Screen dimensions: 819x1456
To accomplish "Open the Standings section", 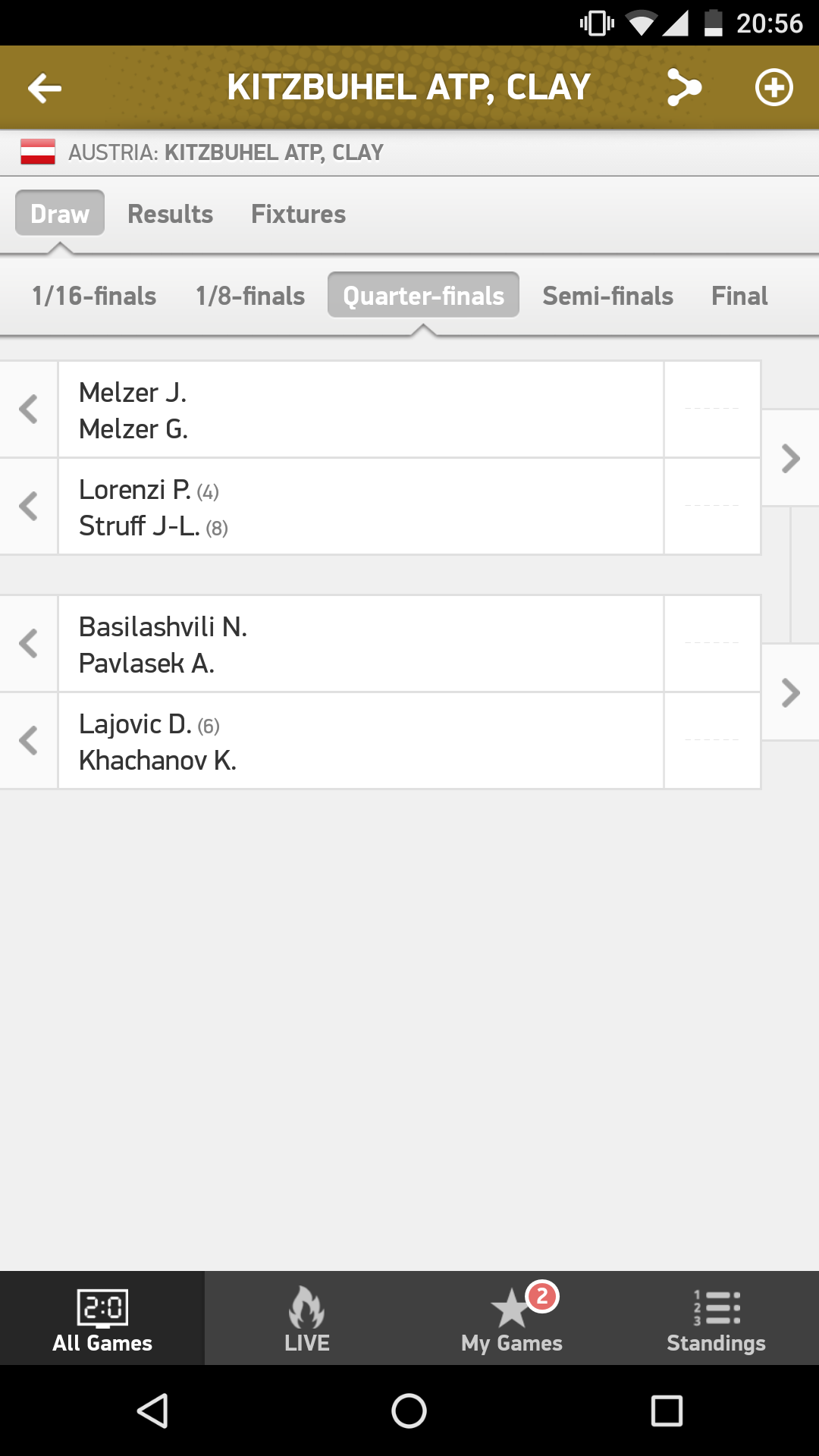I will [716, 1319].
